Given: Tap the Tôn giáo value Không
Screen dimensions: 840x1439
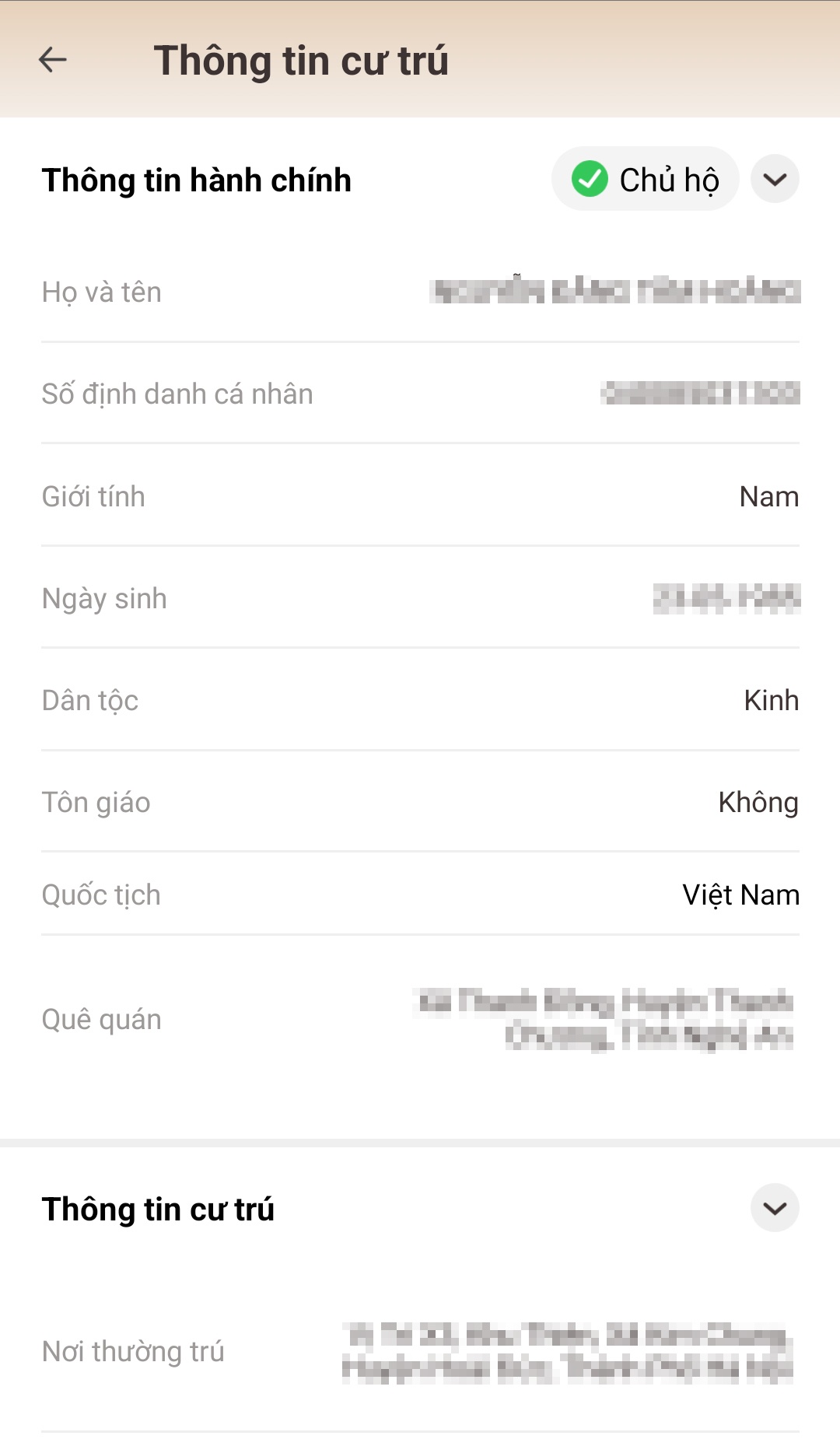Looking at the screenshot, I should point(758,802).
